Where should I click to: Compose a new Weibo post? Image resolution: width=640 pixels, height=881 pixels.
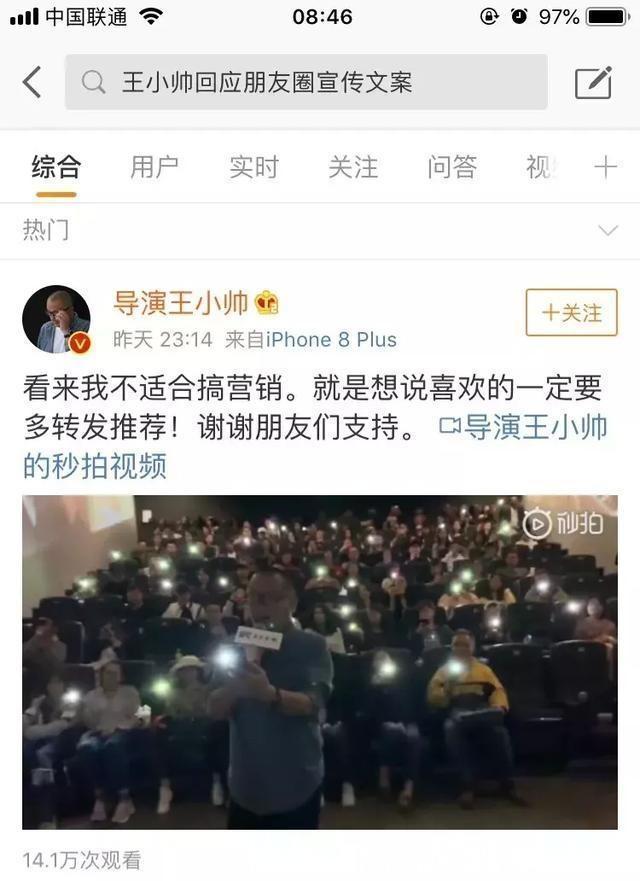pyautogui.click(x=593, y=82)
